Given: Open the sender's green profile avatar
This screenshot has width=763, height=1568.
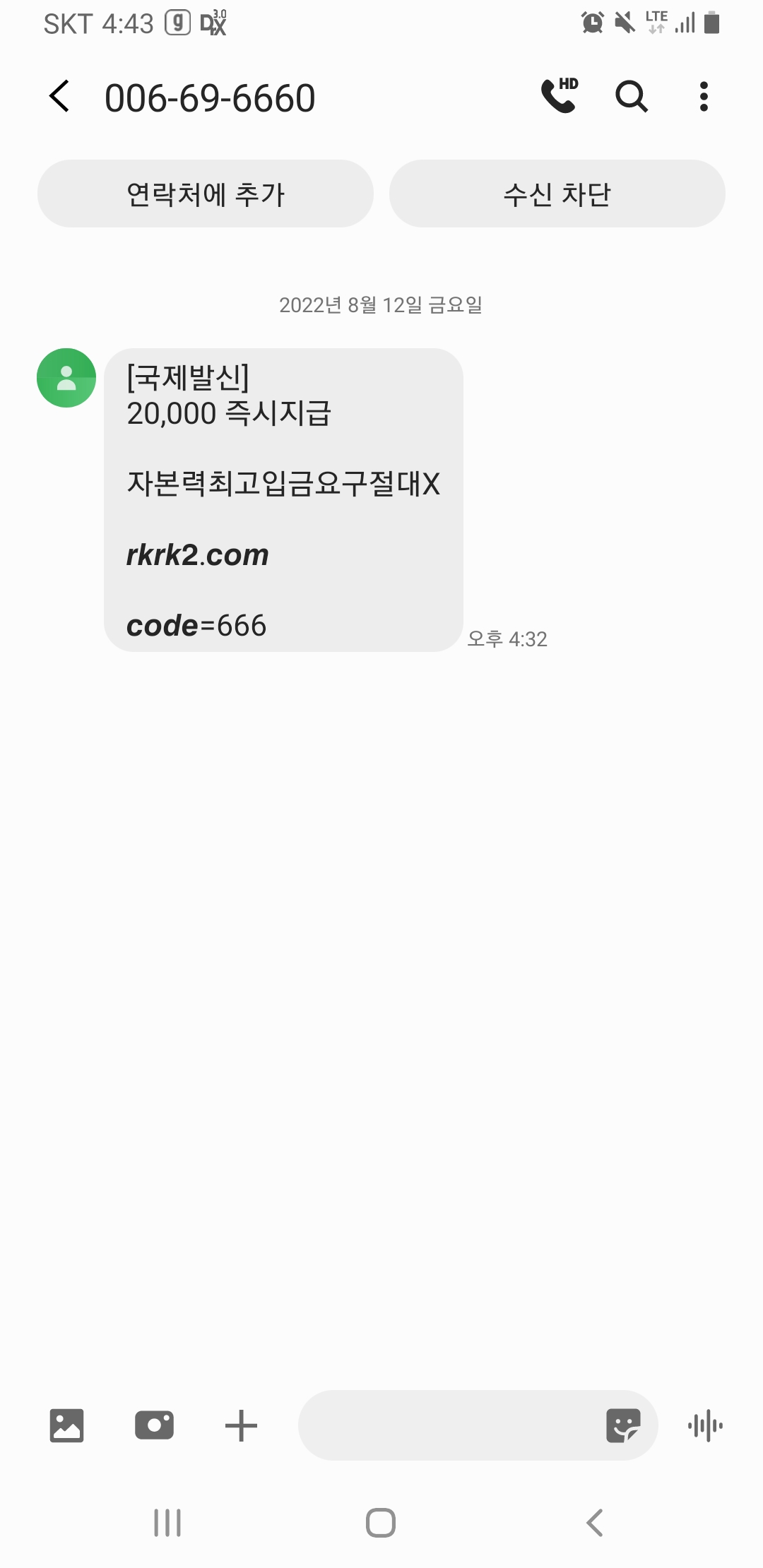Looking at the screenshot, I should 66,378.
